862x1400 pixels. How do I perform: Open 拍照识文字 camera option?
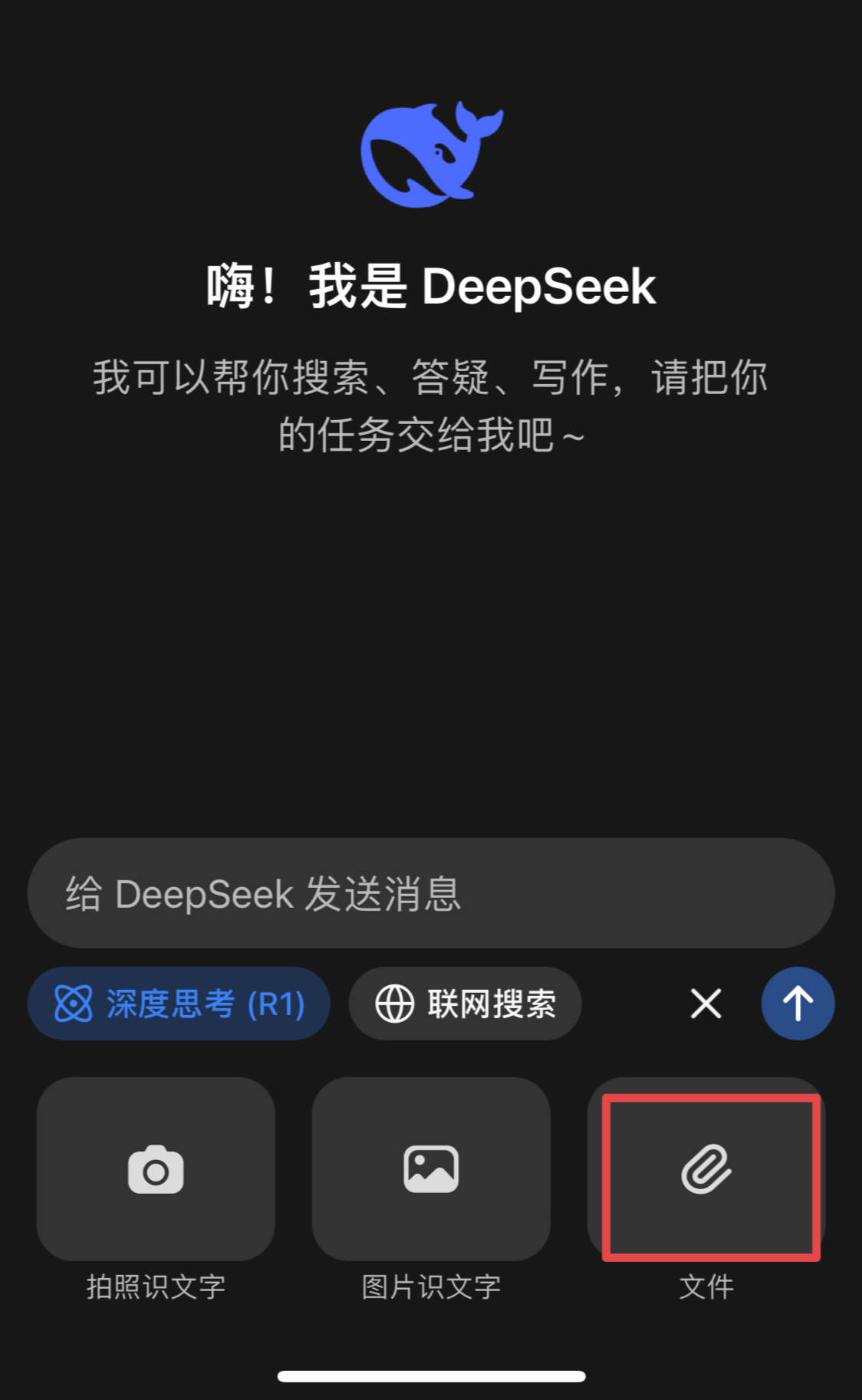[156, 1169]
